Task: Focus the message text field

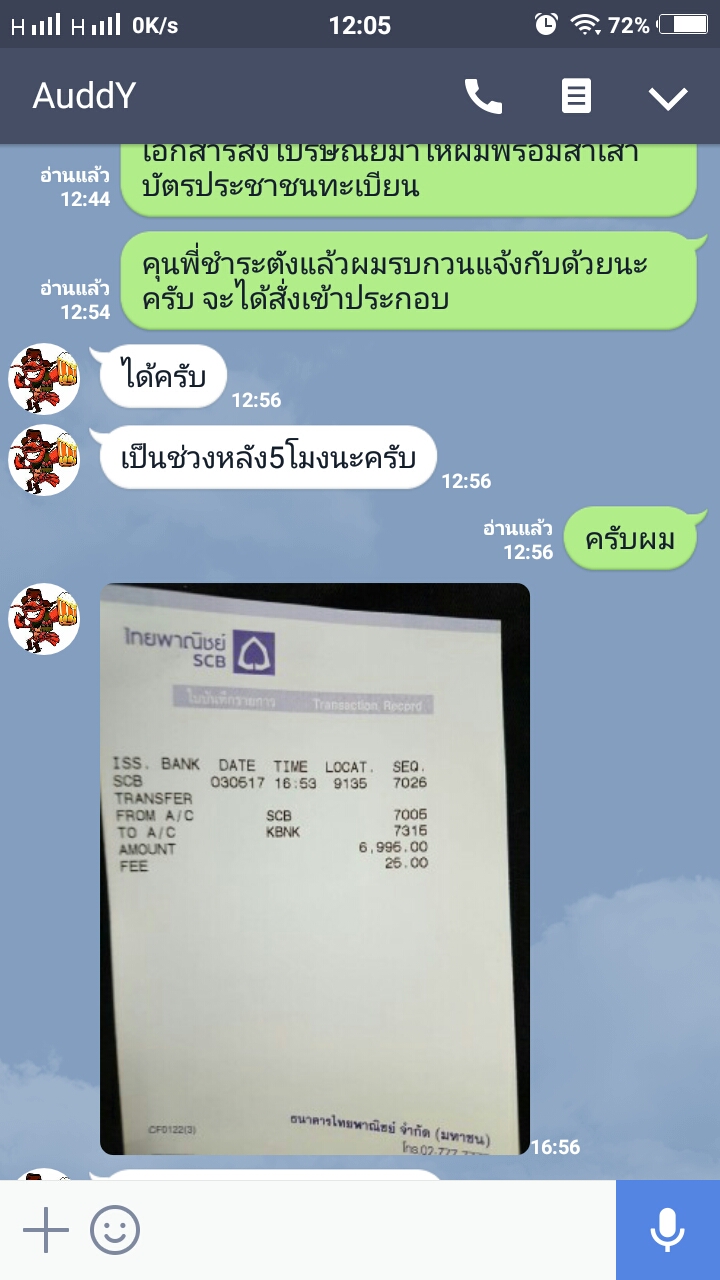Action: coord(380,1230)
